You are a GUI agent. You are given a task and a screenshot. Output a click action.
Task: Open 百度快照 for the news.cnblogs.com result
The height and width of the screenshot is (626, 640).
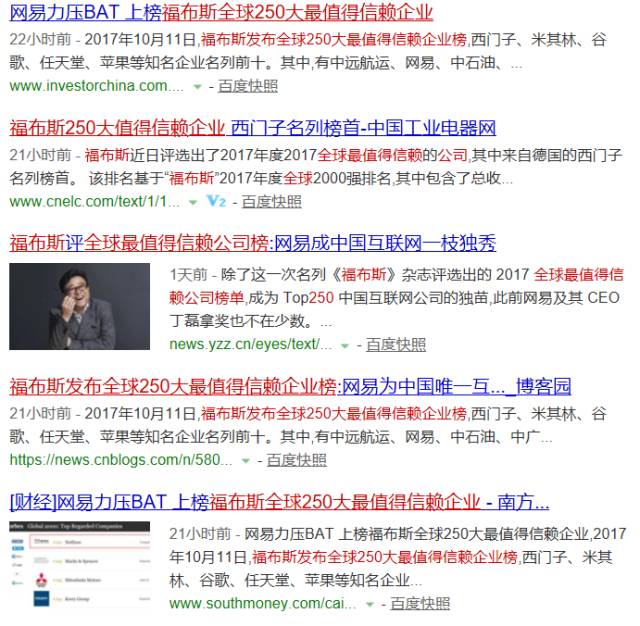(x=297, y=460)
